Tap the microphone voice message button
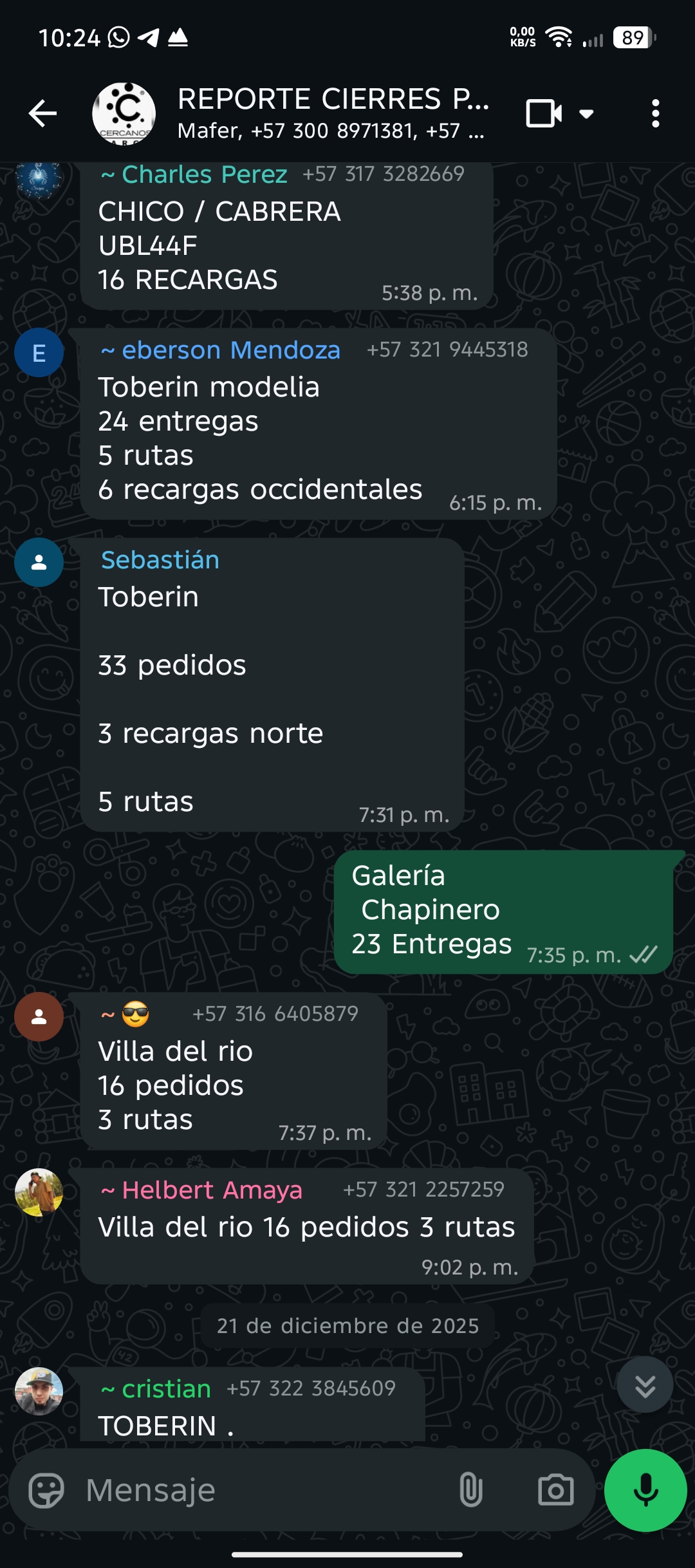Screen dimensions: 695x1568 pos(645,1490)
